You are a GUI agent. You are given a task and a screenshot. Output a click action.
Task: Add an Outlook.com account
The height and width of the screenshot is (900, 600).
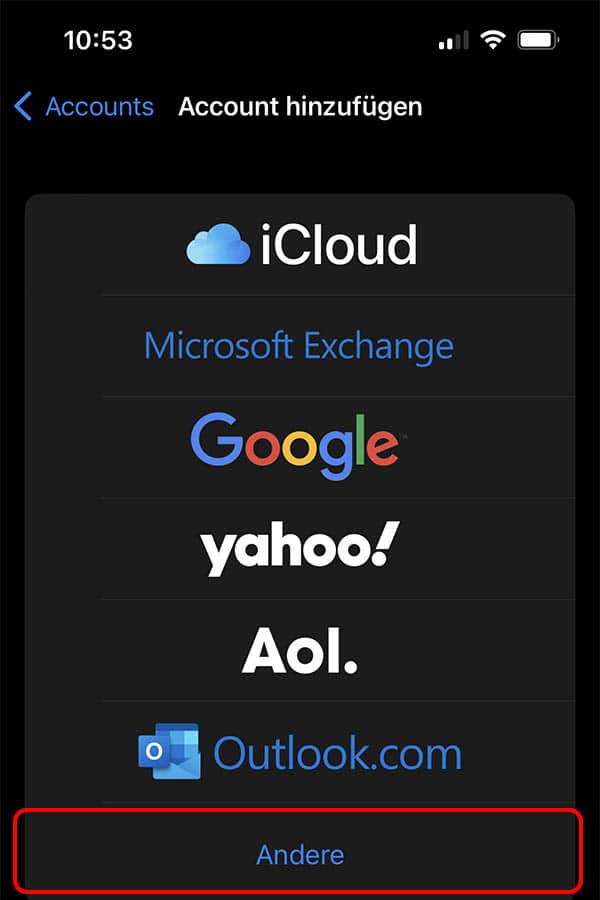coord(299,752)
